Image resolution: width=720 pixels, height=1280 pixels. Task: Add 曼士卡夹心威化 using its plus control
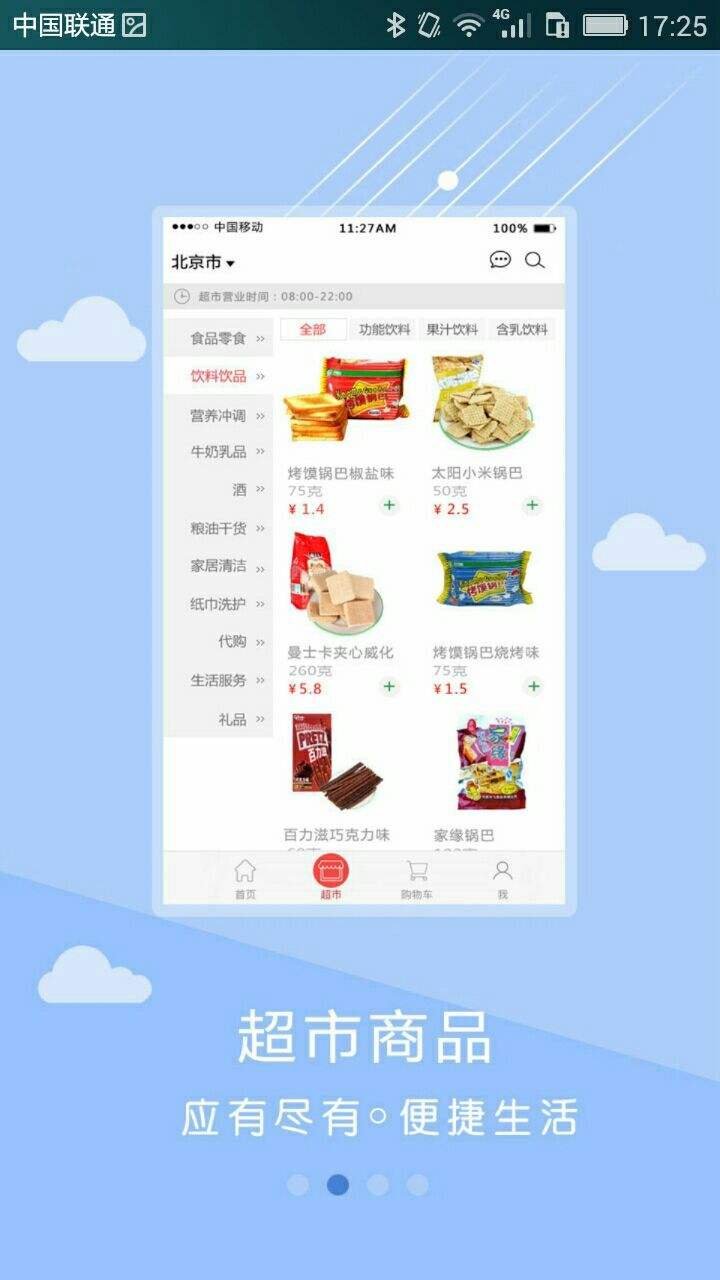[x=388, y=687]
